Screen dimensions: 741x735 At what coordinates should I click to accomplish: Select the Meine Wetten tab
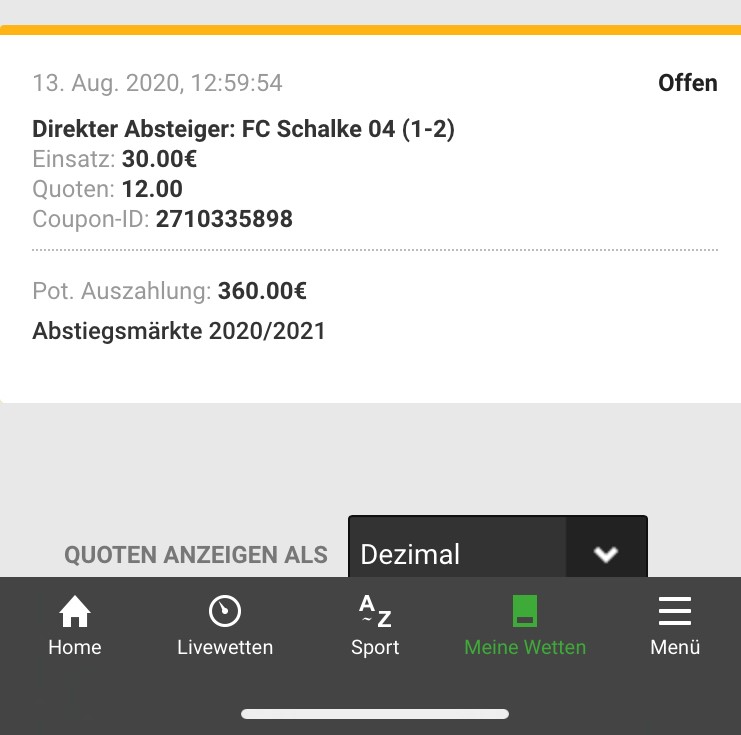(525, 626)
